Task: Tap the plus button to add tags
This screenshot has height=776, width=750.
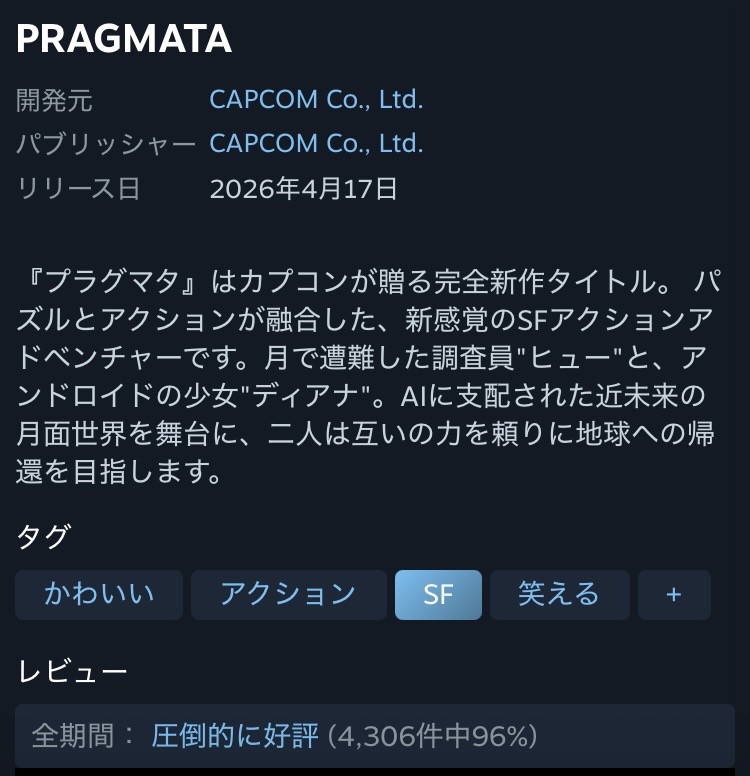Action: 674,595
